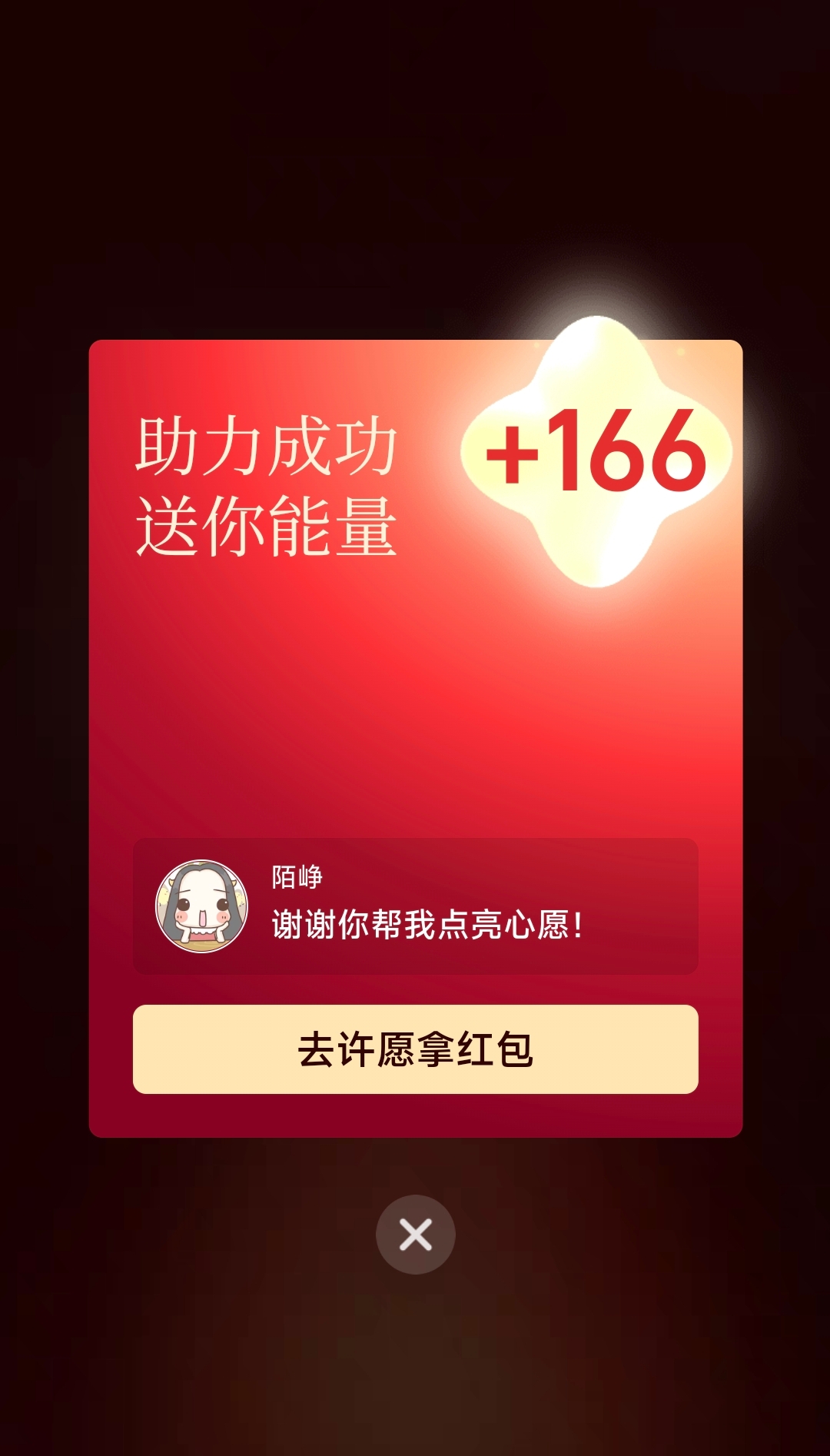Dismiss the popup with the X button
Screen dimensions: 830x1456
click(415, 1234)
